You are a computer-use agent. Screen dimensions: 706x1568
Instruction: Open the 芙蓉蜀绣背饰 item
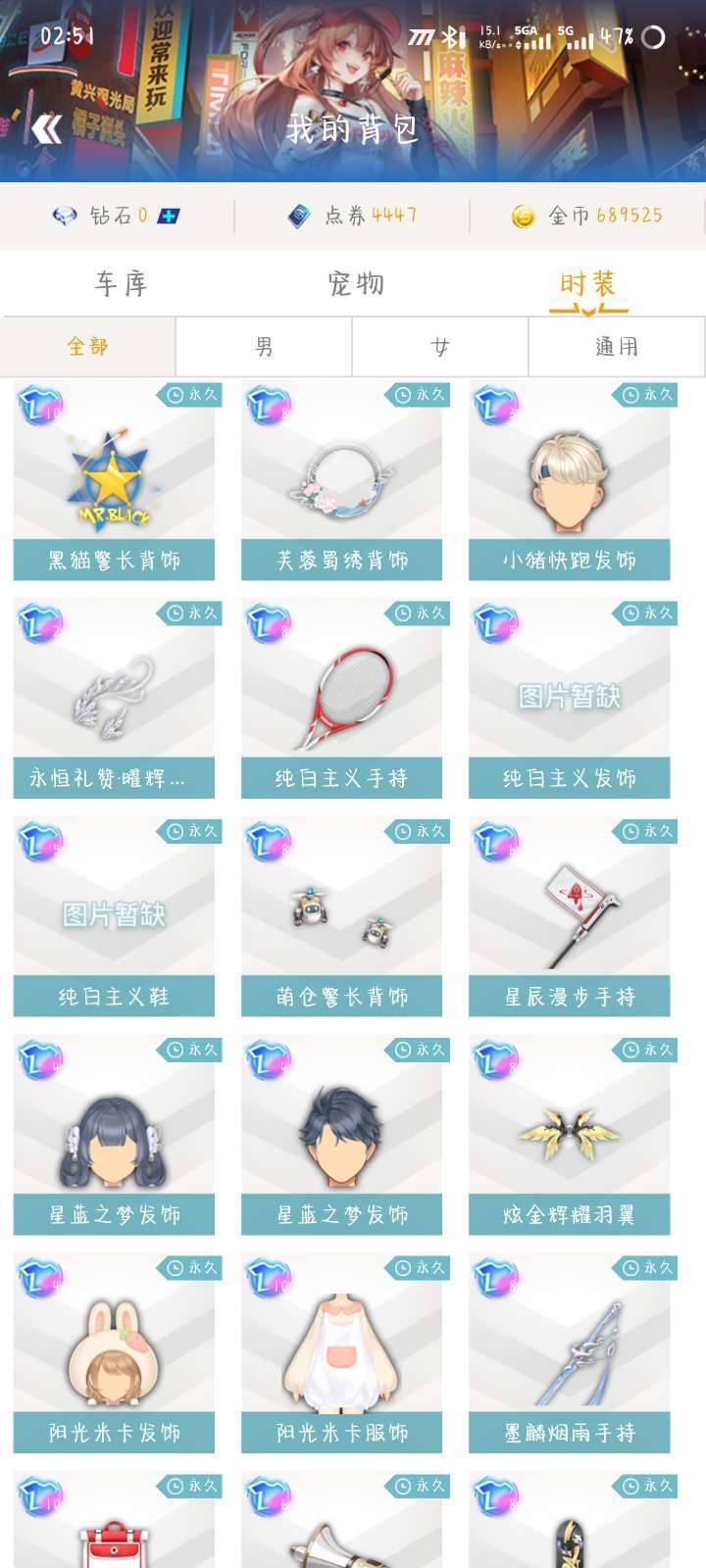tap(341, 480)
